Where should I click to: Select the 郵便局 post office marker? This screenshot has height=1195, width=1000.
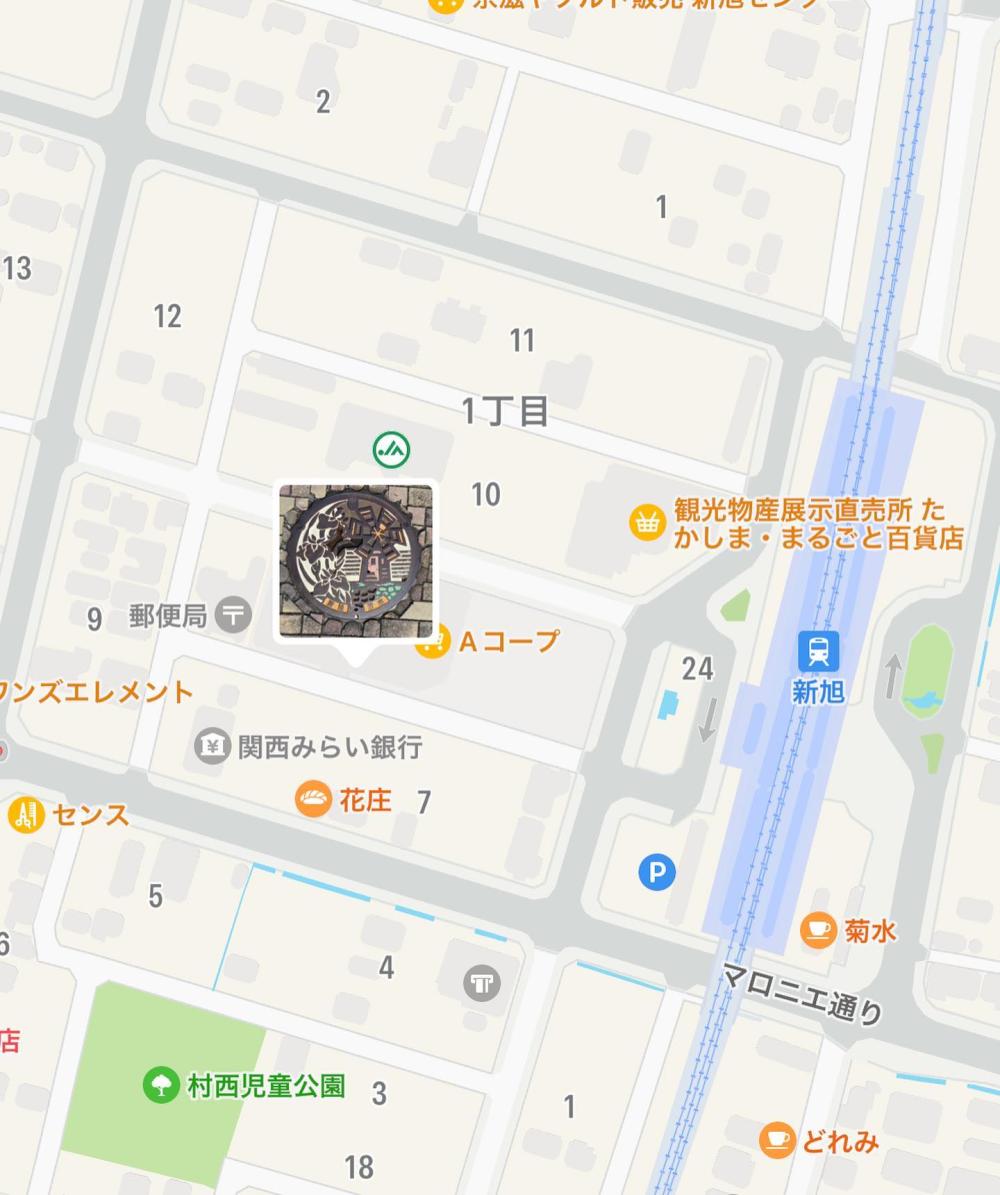(x=236, y=614)
